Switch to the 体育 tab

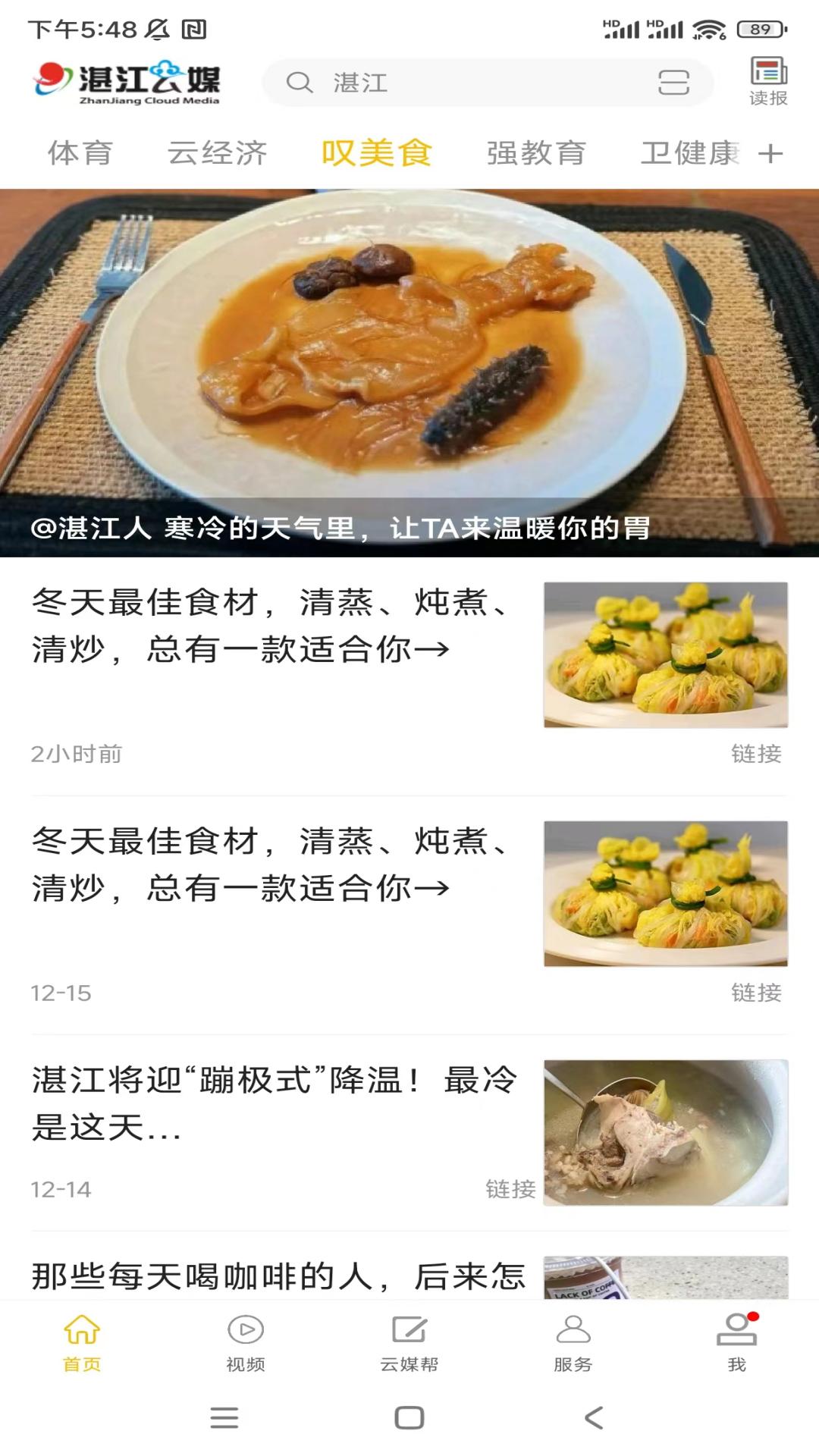[80, 153]
